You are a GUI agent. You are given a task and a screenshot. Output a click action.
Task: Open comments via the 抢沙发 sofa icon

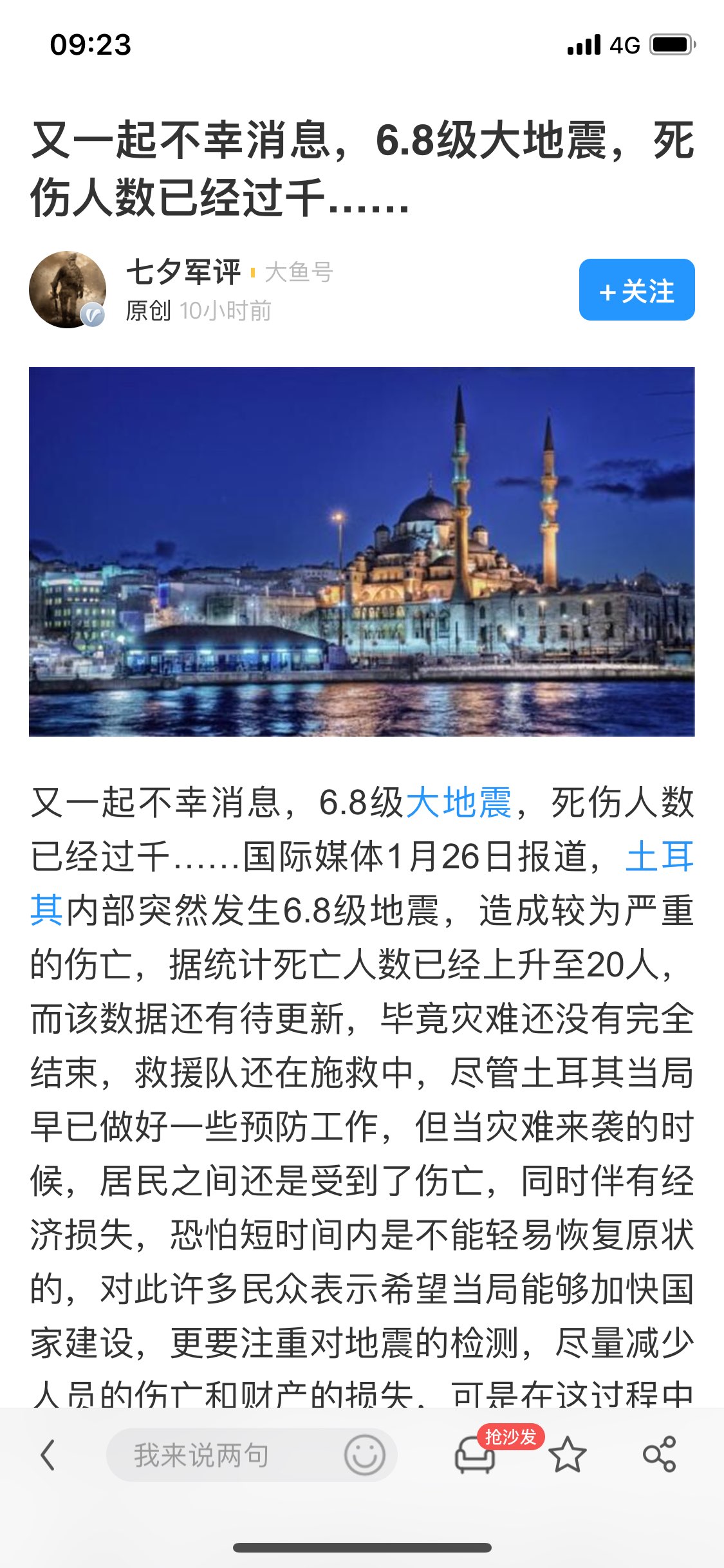(x=476, y=1455)
